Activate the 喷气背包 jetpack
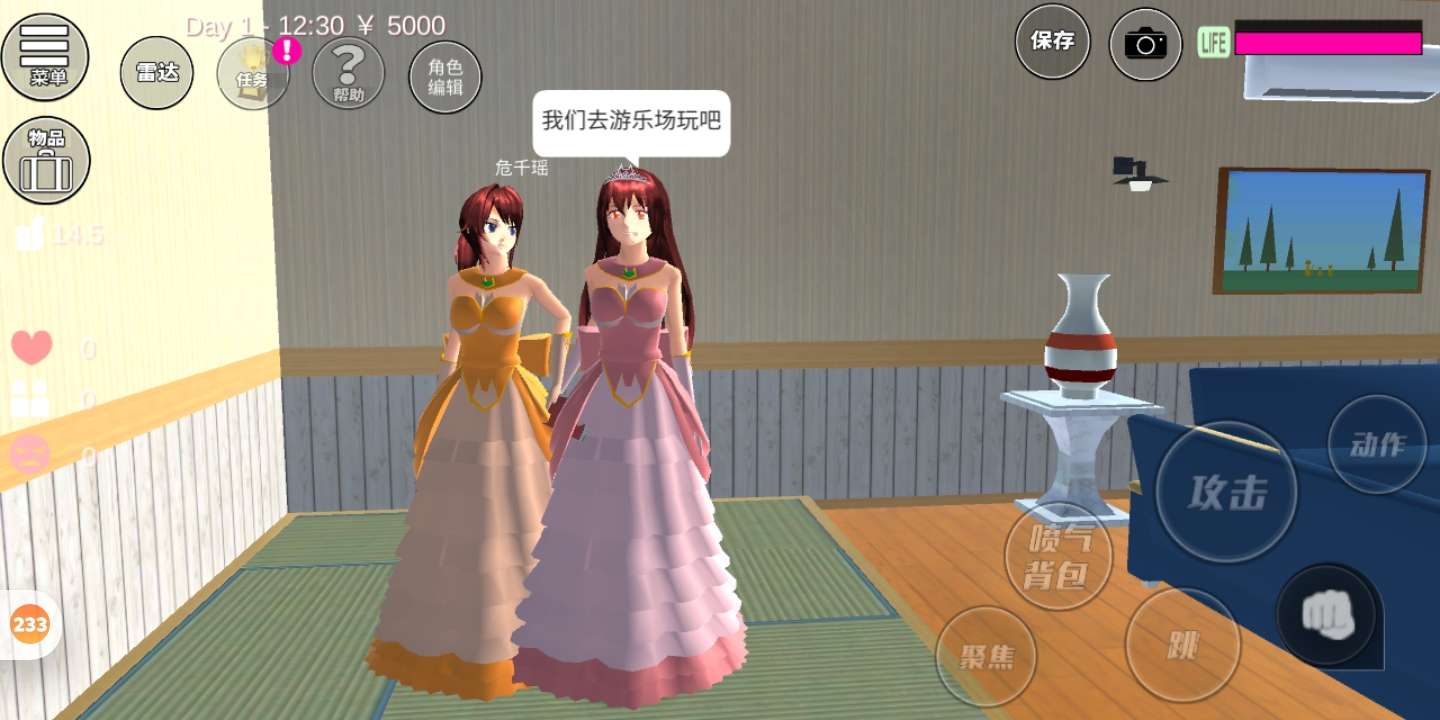 click(x=1058, y=556)
